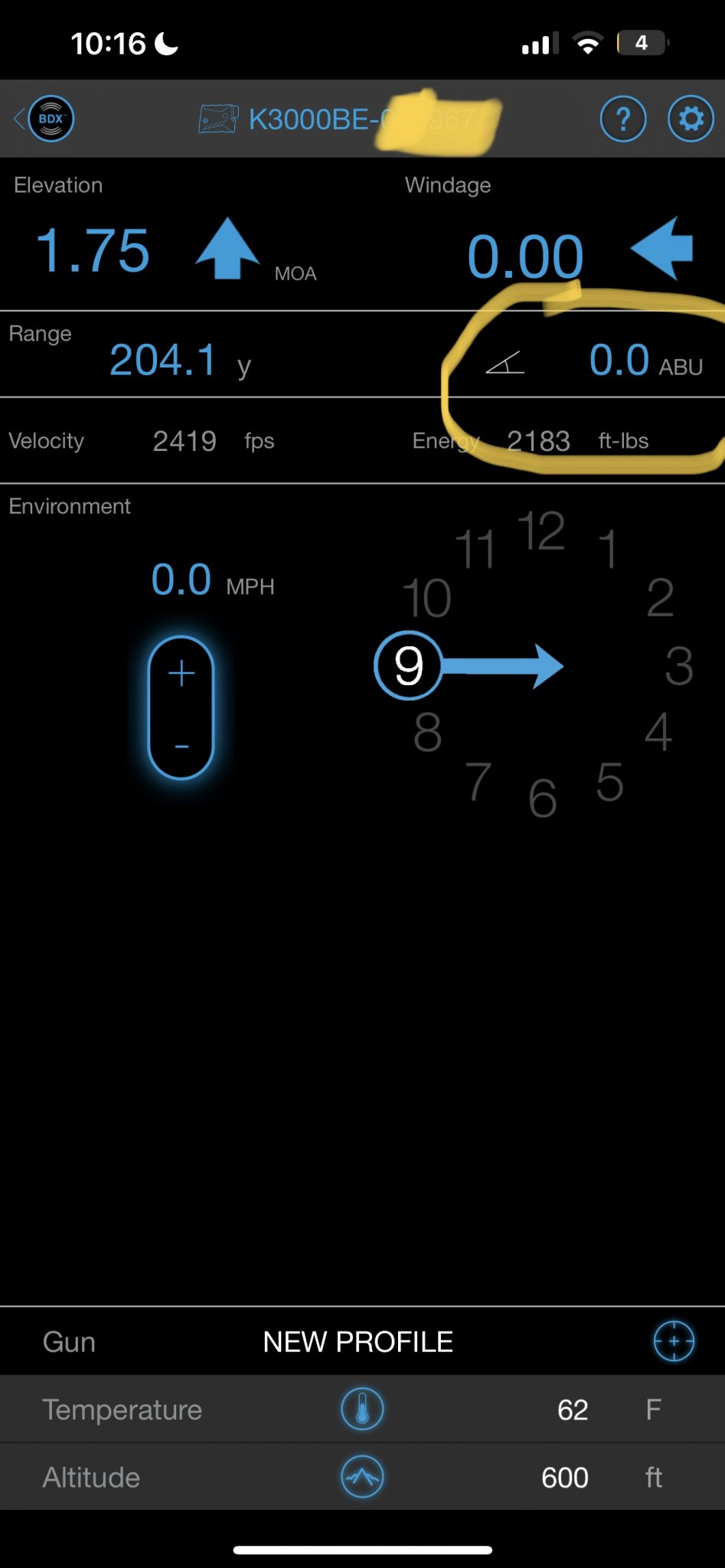Open the Gun NEW PROFILE row

tap(358, 1342)
